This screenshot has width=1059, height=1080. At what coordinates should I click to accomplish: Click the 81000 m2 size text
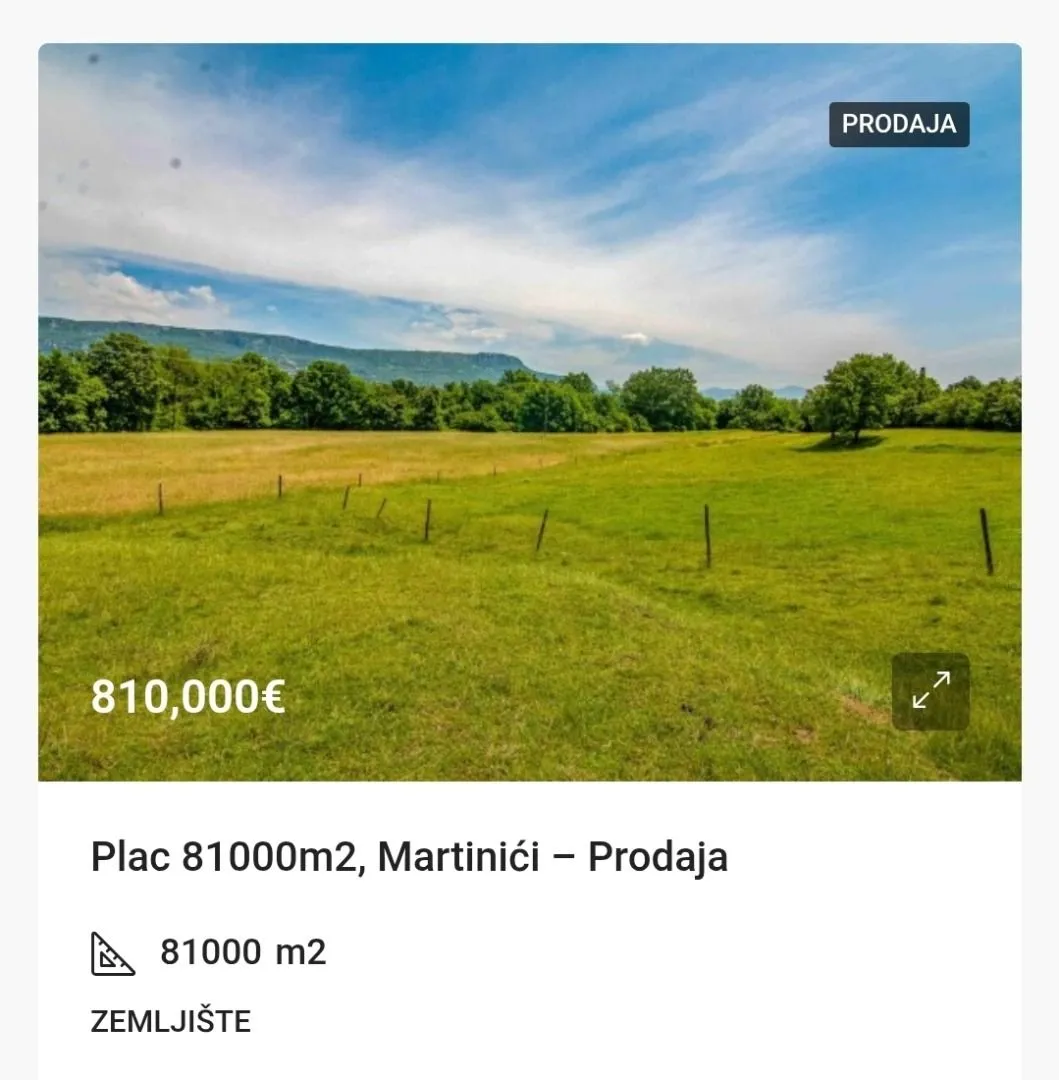click(243, 952)
